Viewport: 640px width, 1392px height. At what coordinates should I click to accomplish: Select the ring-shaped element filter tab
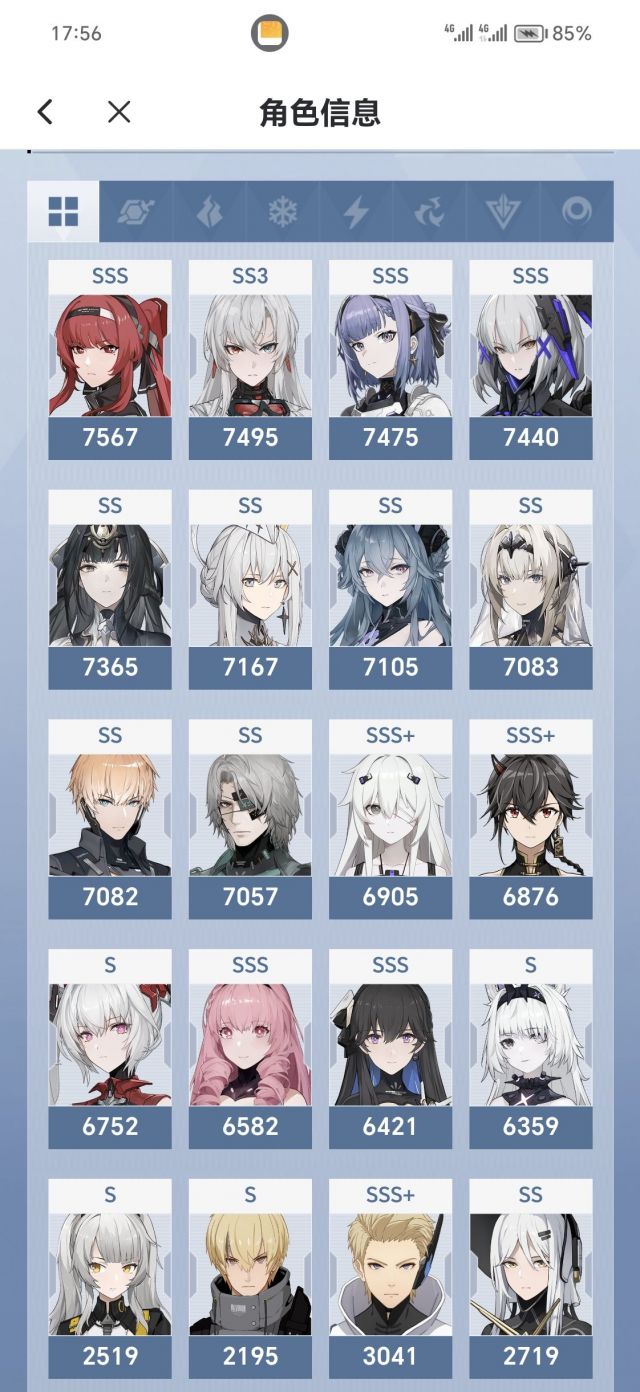coord(576,211)
